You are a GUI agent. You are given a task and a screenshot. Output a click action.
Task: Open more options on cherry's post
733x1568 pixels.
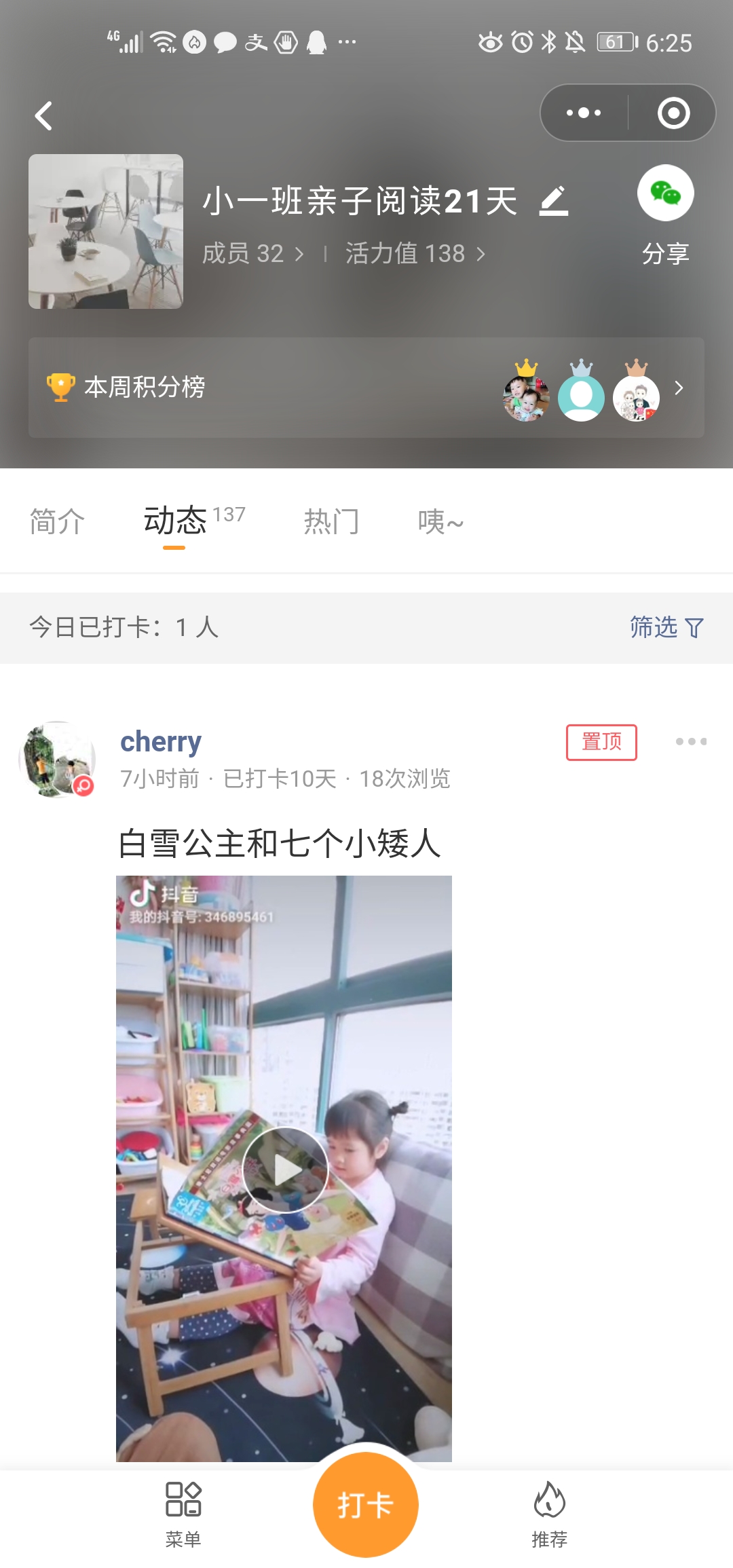[x=691, y=741]
